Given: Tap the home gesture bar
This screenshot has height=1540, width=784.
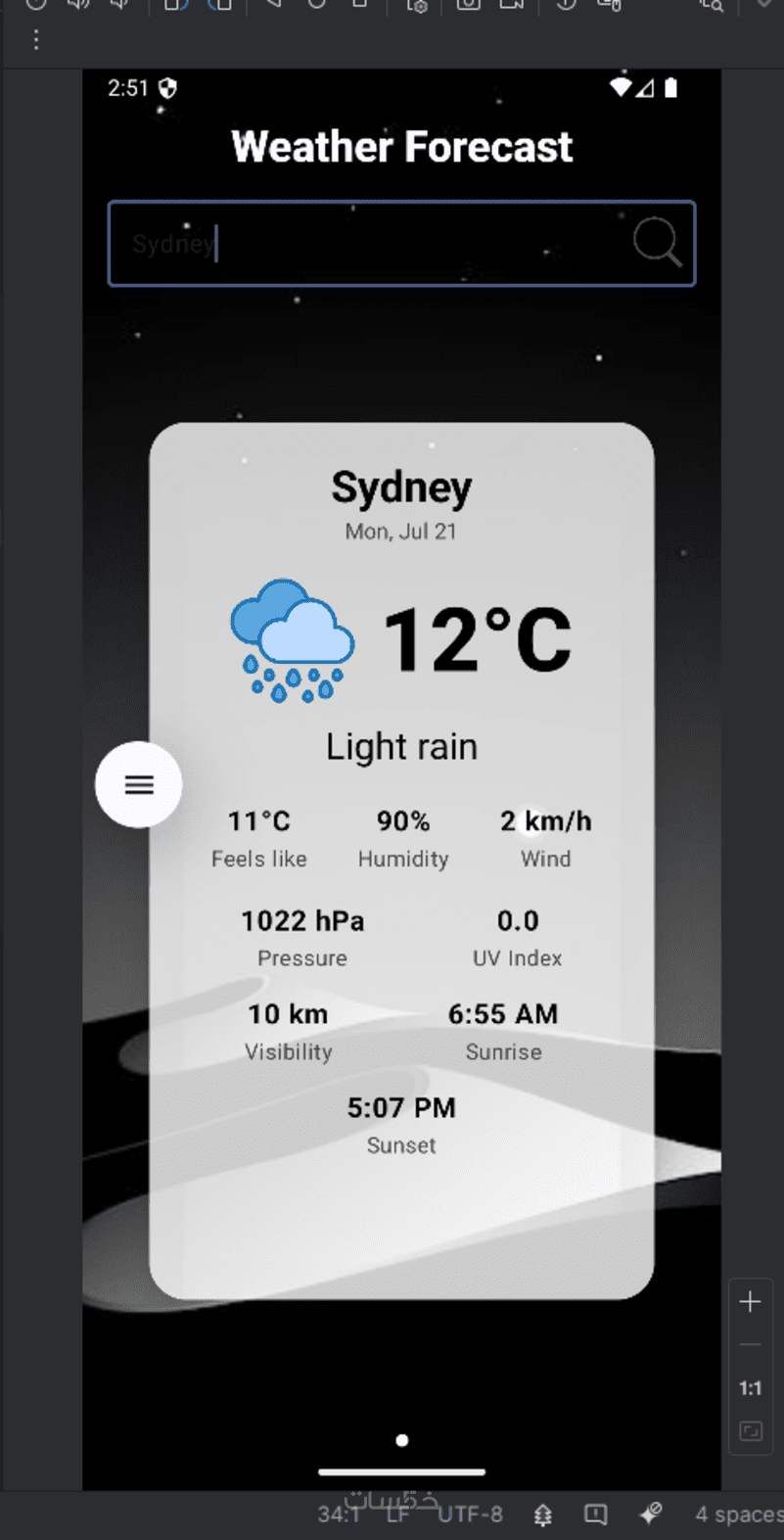Looking at the screenshot, I should [x=401, y=1471].
